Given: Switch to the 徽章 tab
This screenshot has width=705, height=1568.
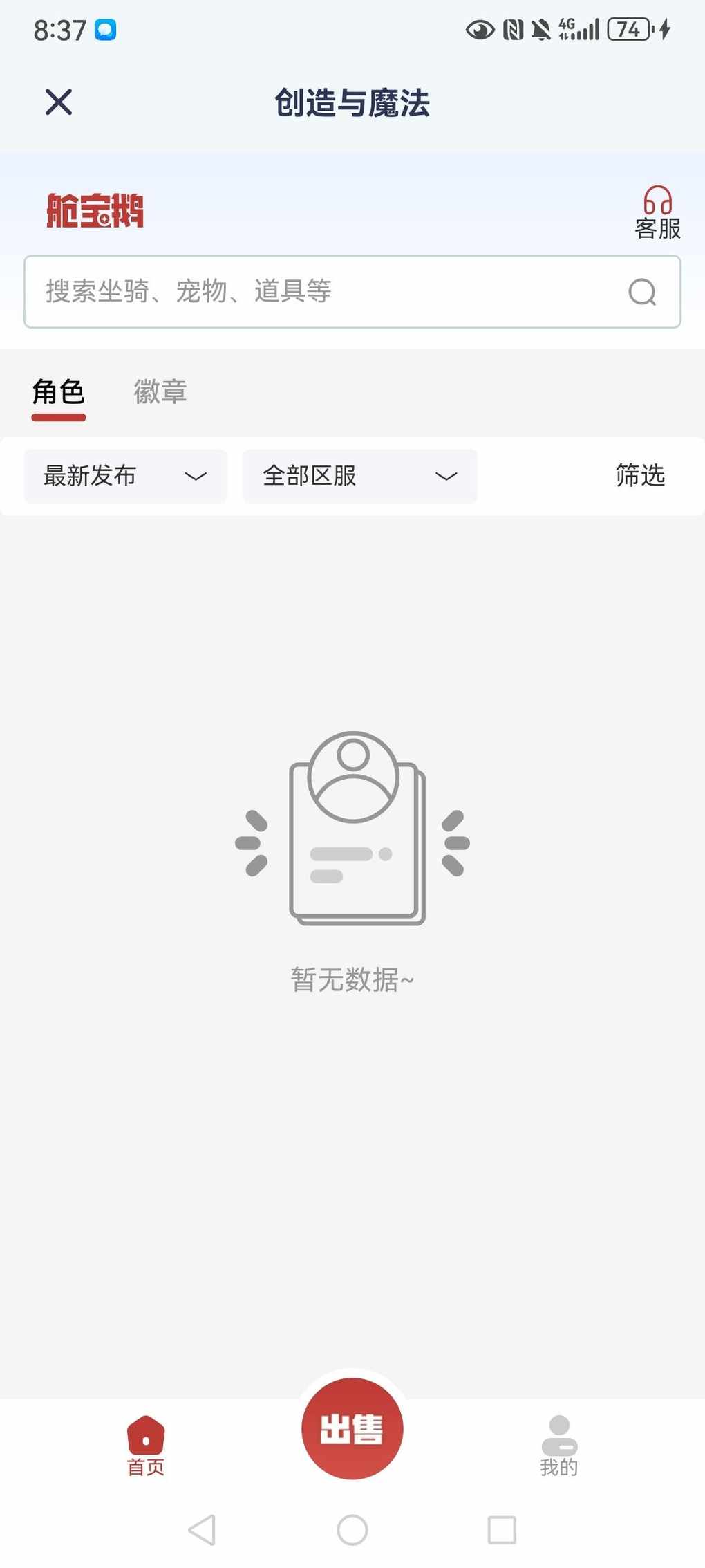Looking at the screenshot, I should 160,393.
